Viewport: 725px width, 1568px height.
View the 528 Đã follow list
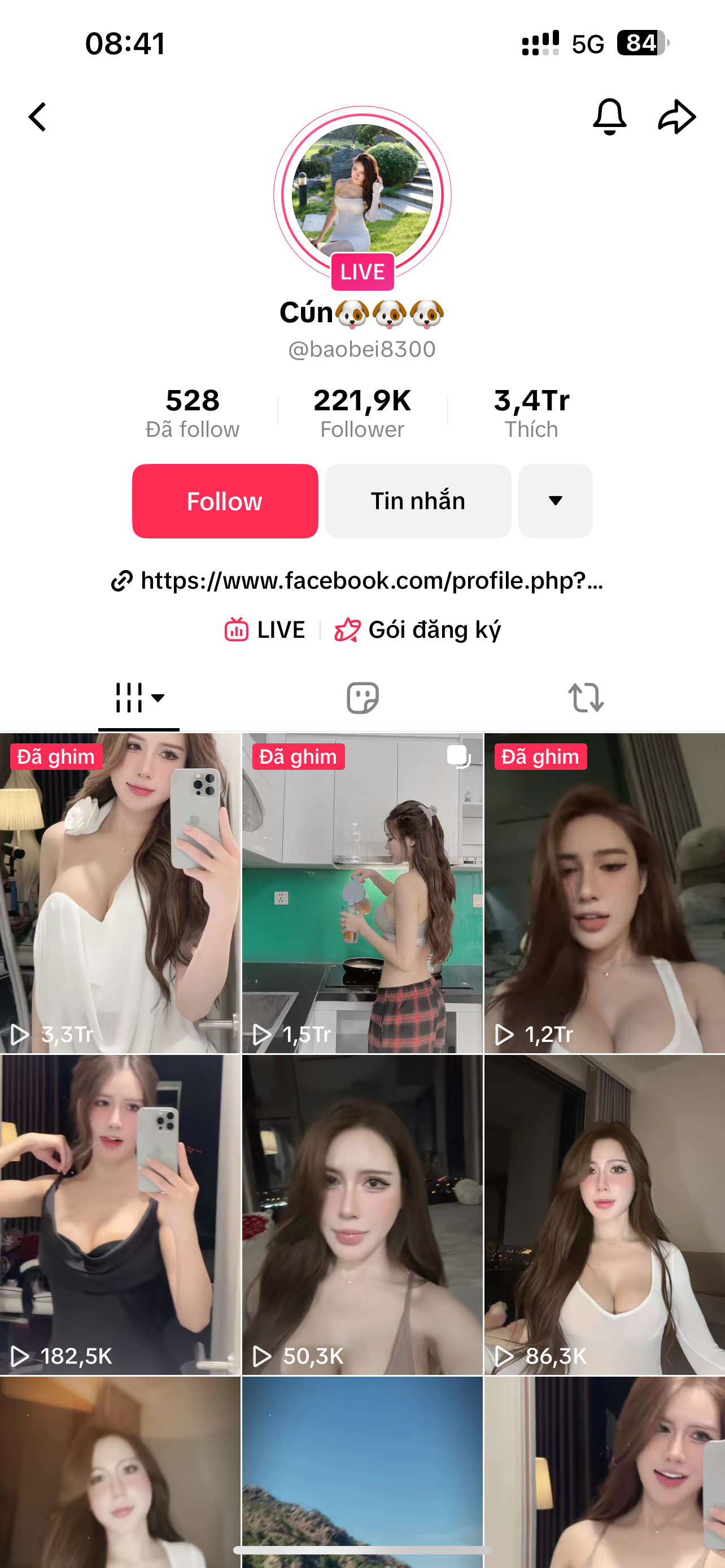point(193,413)
